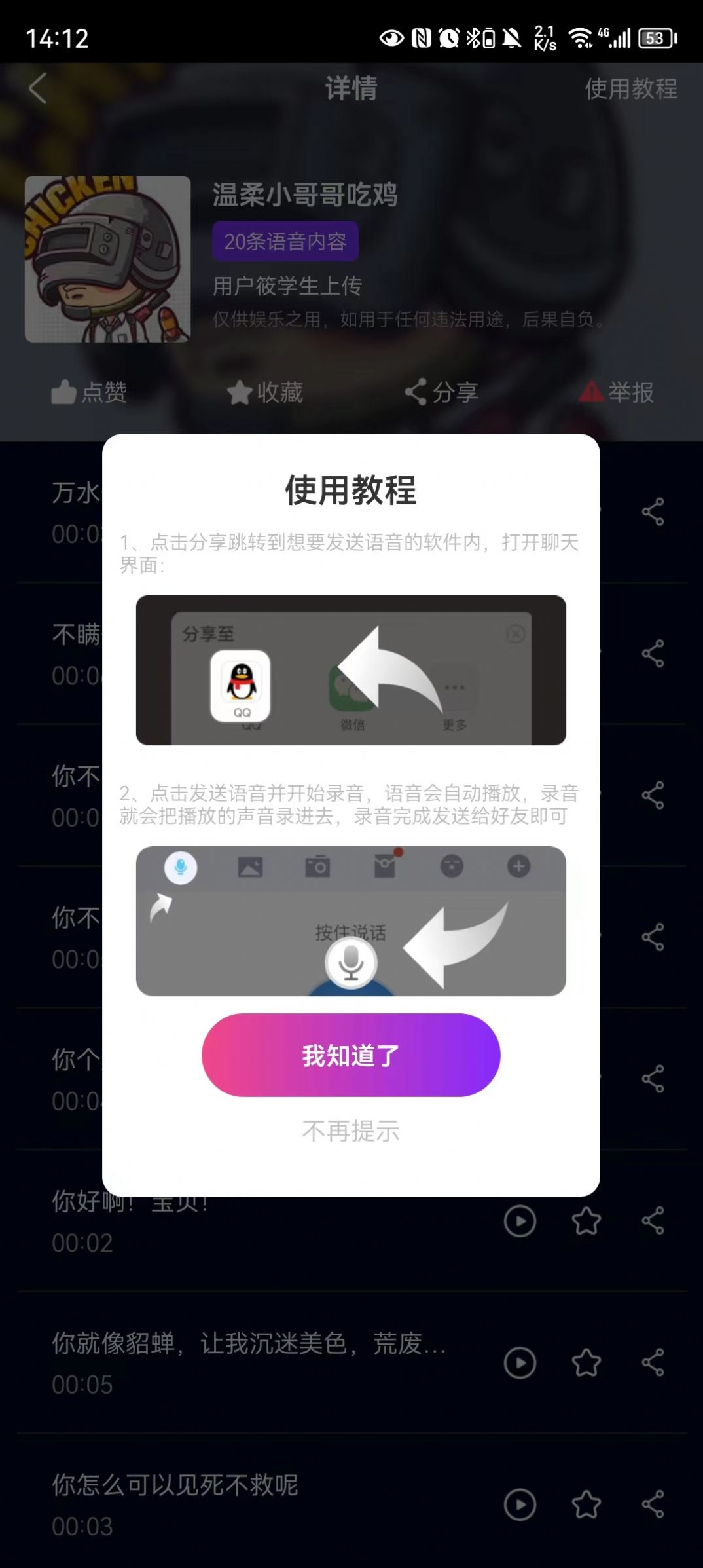
Task: Go back with the top-left arrow
Action: 38,88
